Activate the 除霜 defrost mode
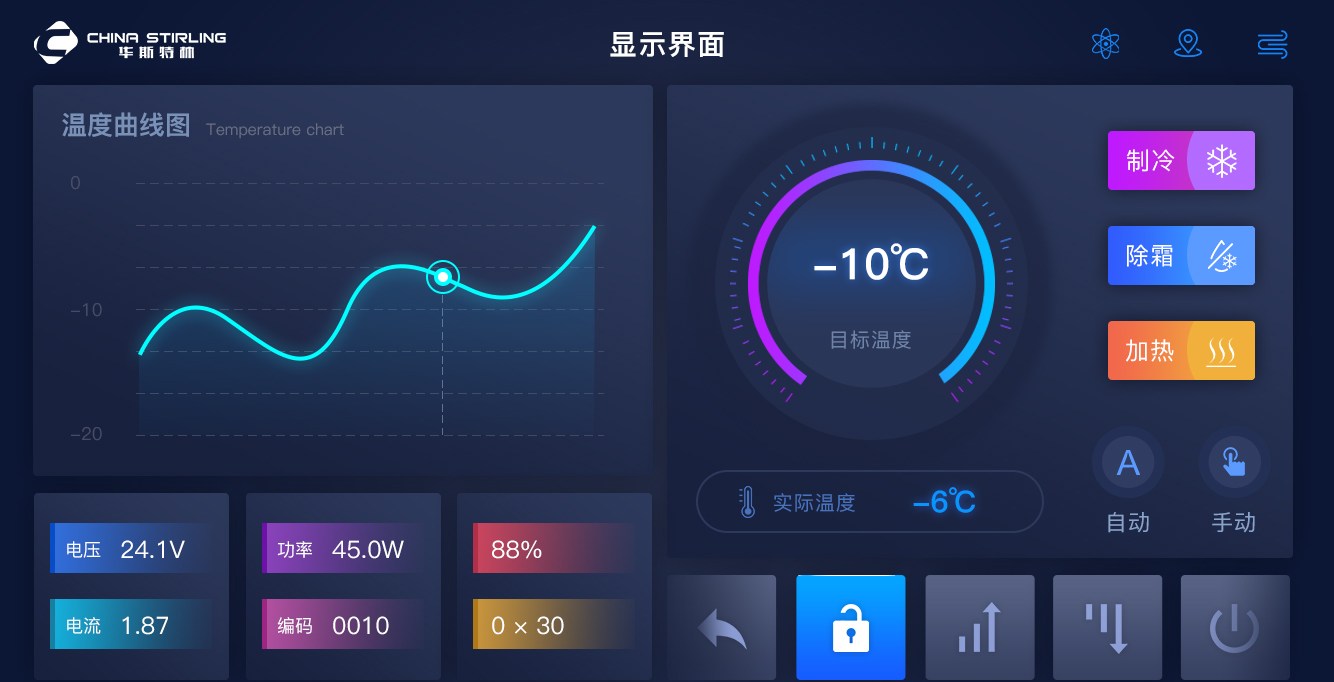This screenshot has height=682, width=1334. 1181,256
